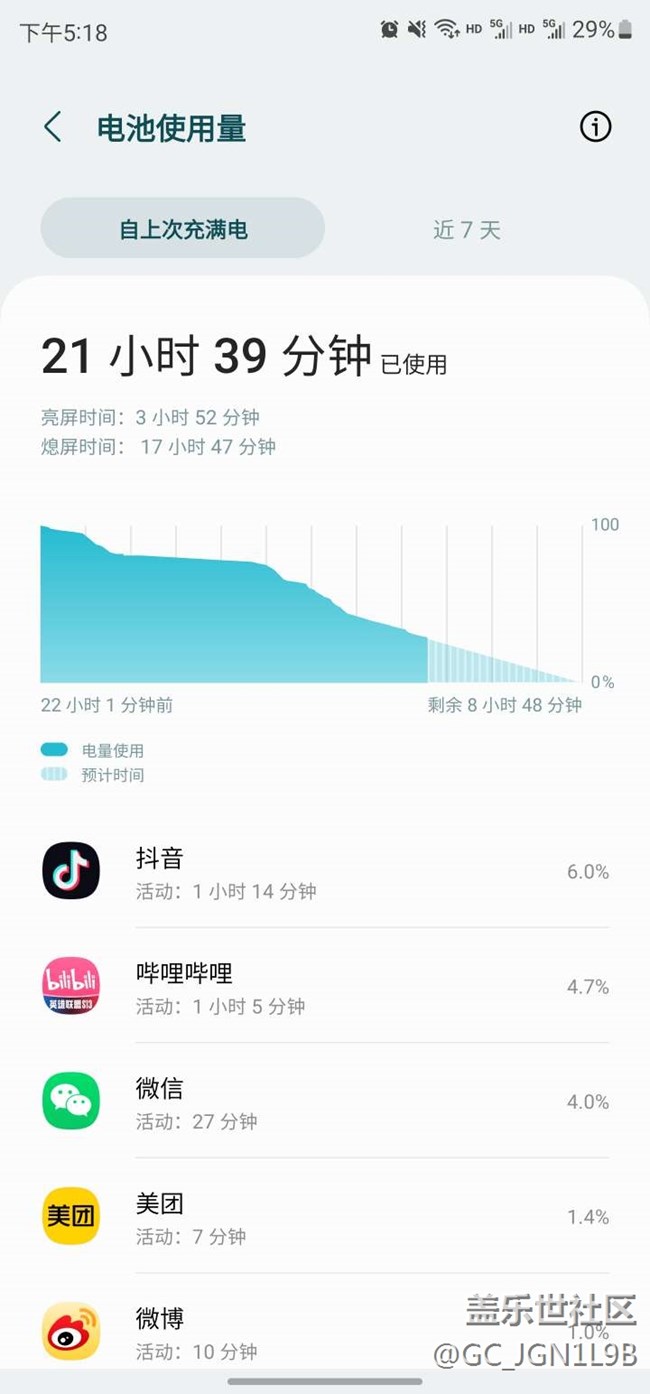The image size is (650, 1394).
Task: View 哔哩哔哩 battery usage details
Action: 325,987
